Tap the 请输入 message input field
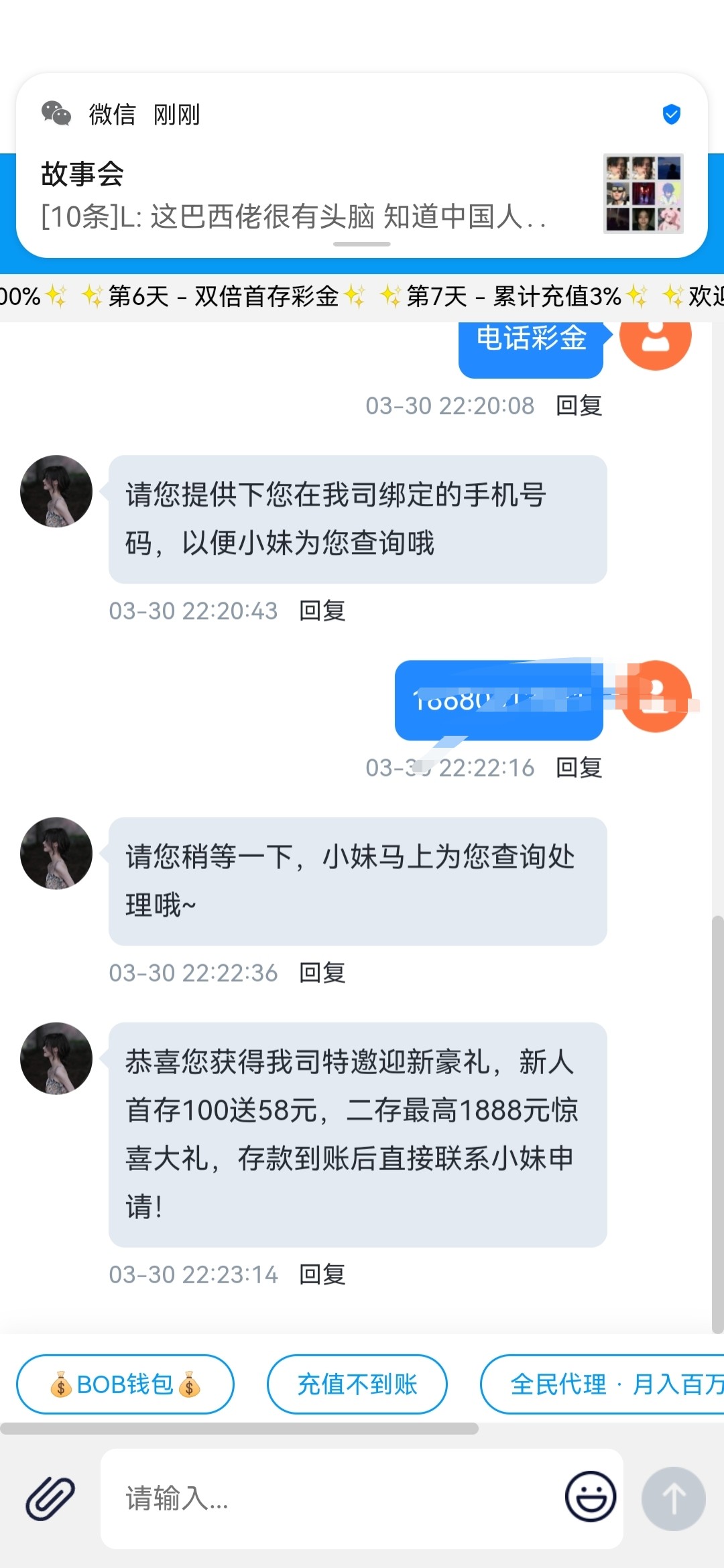 (x=302, y=1498)
